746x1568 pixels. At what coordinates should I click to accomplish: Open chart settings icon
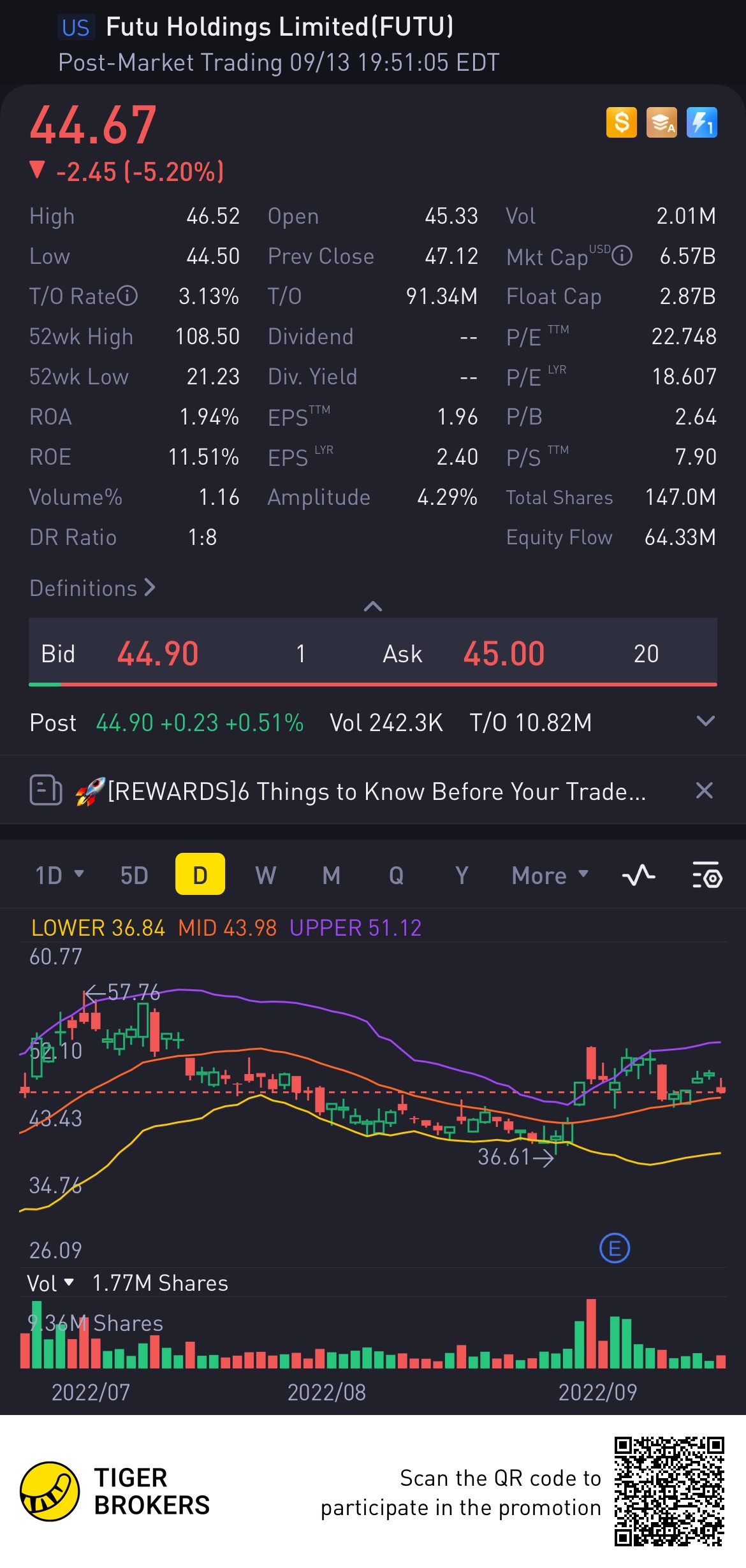706,875
